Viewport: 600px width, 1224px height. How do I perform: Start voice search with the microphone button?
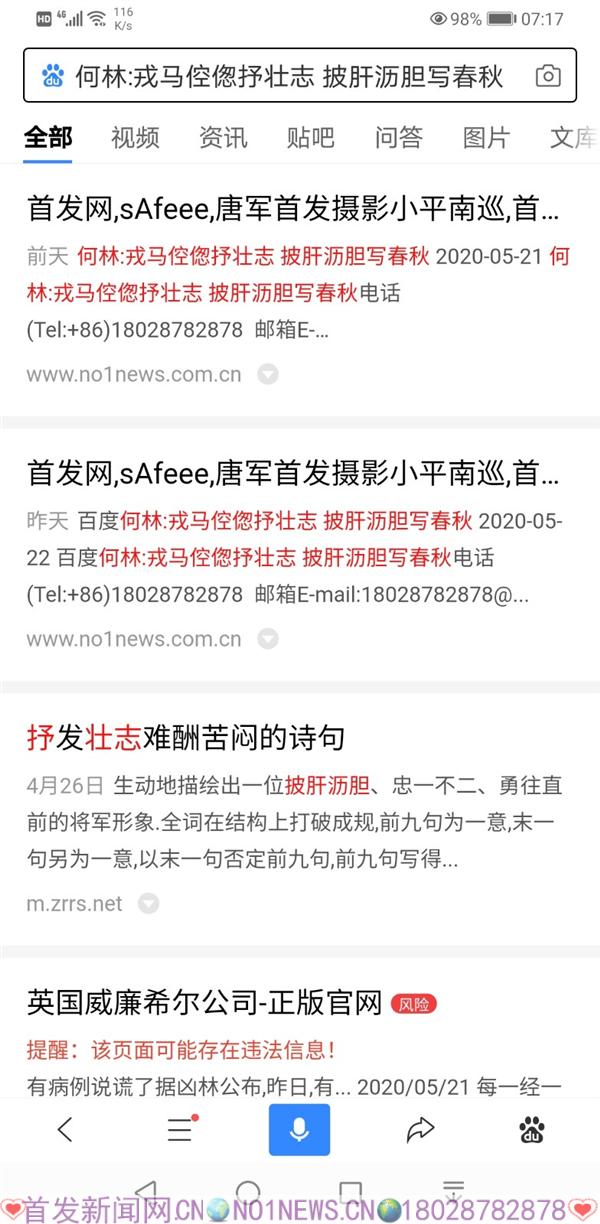(299, 1130)
